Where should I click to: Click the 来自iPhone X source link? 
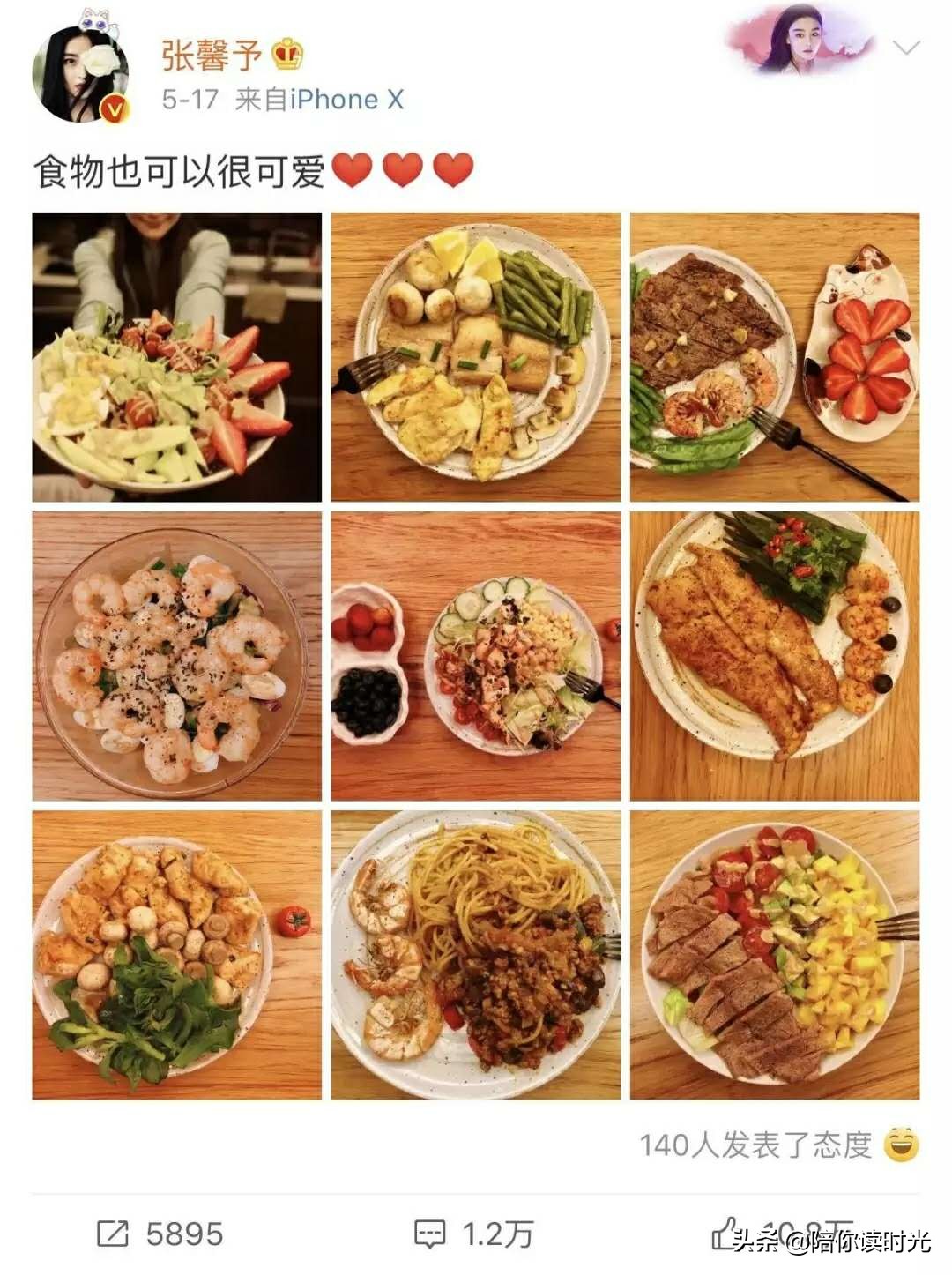[318, 99]
